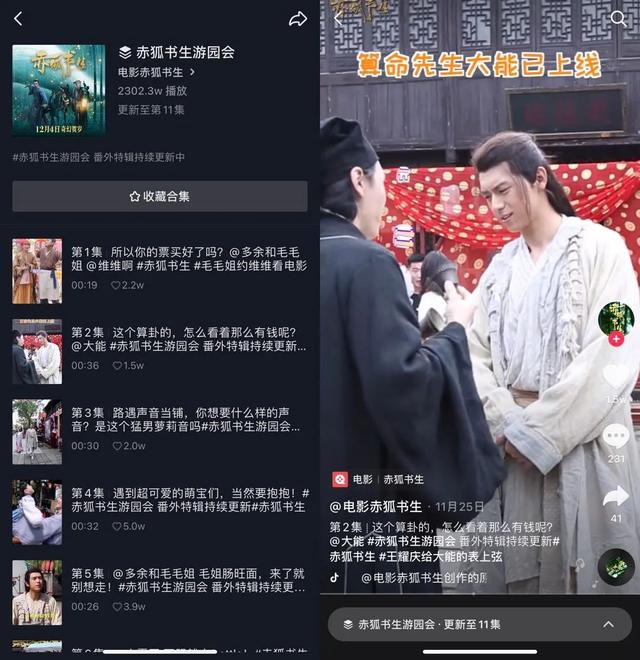The width and height of the screenshot is (640, 660).
Task: Follow the creator via red plus avatar
Action: 615,339
